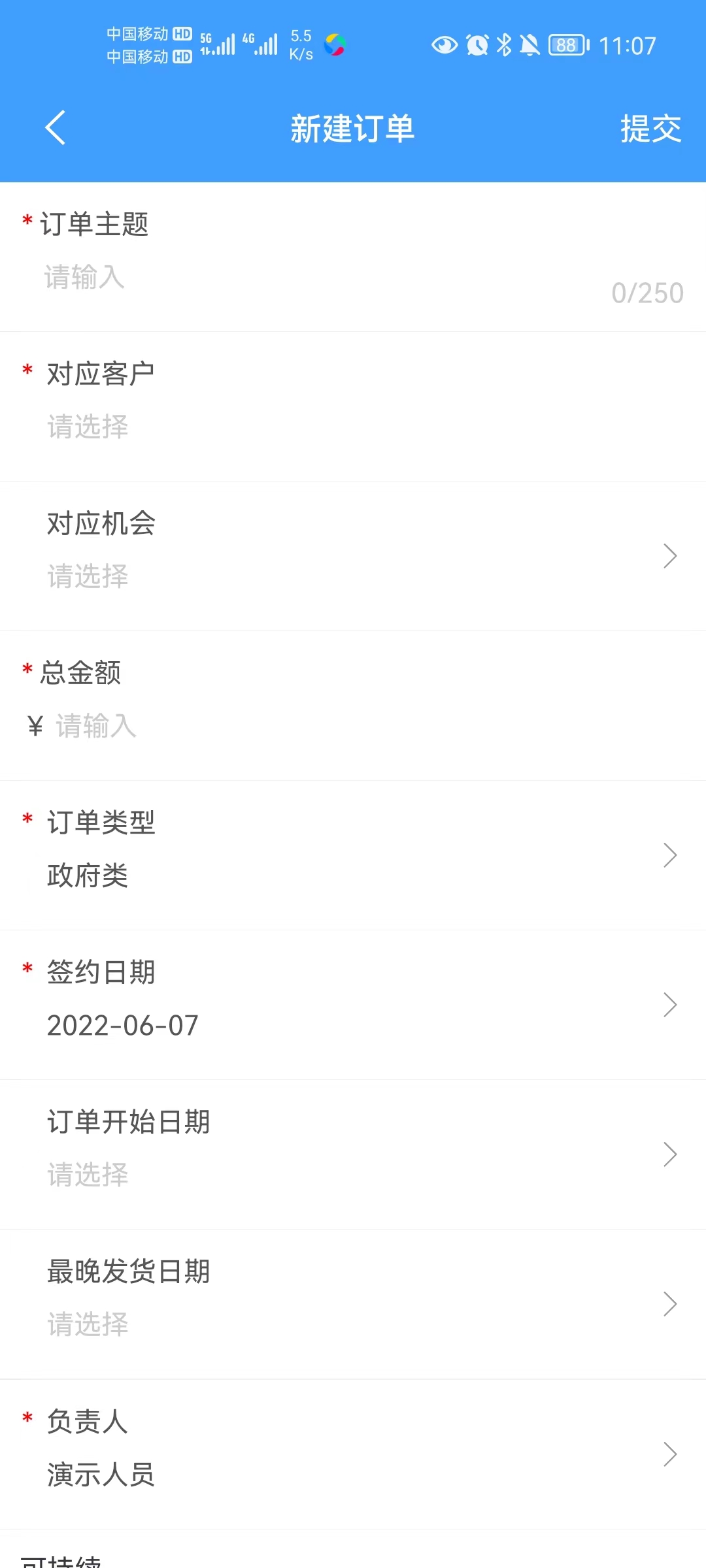
Task: Go back from the 新建订单 screen
Action: point(56,127)
